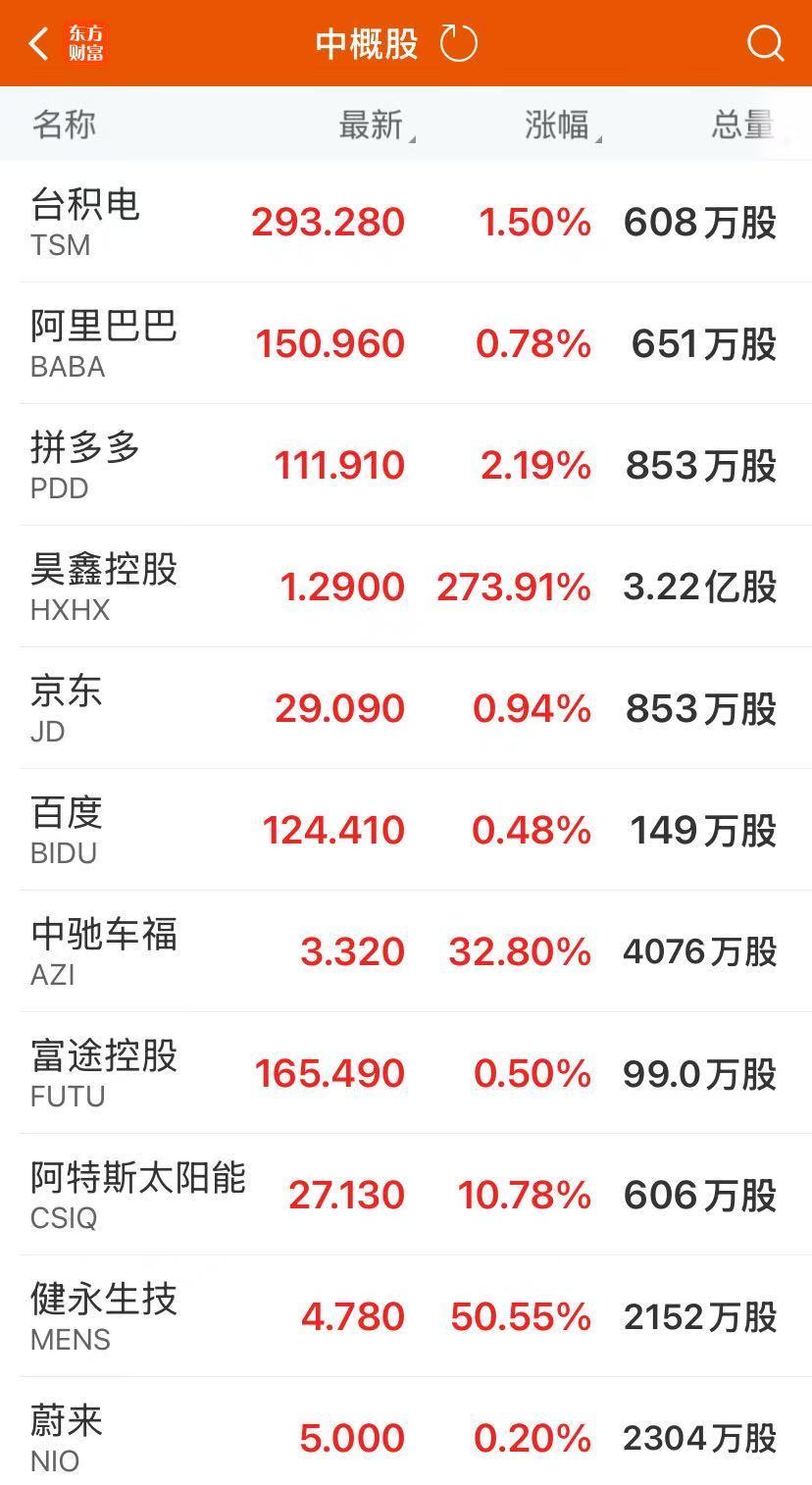View 阿里巴巴 BABA stock details
The width and height of the screenshot is (812, 1485).
point(406,343)
